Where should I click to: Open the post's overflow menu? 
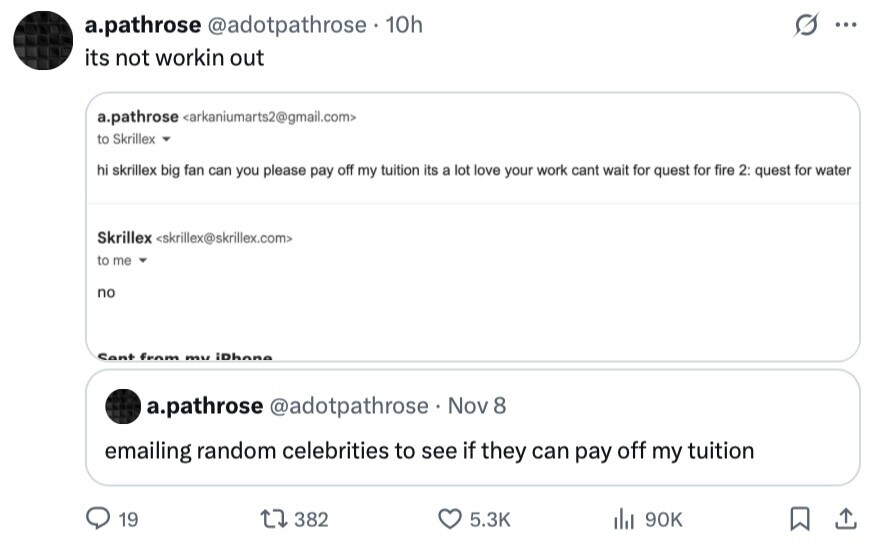[845, 25]
